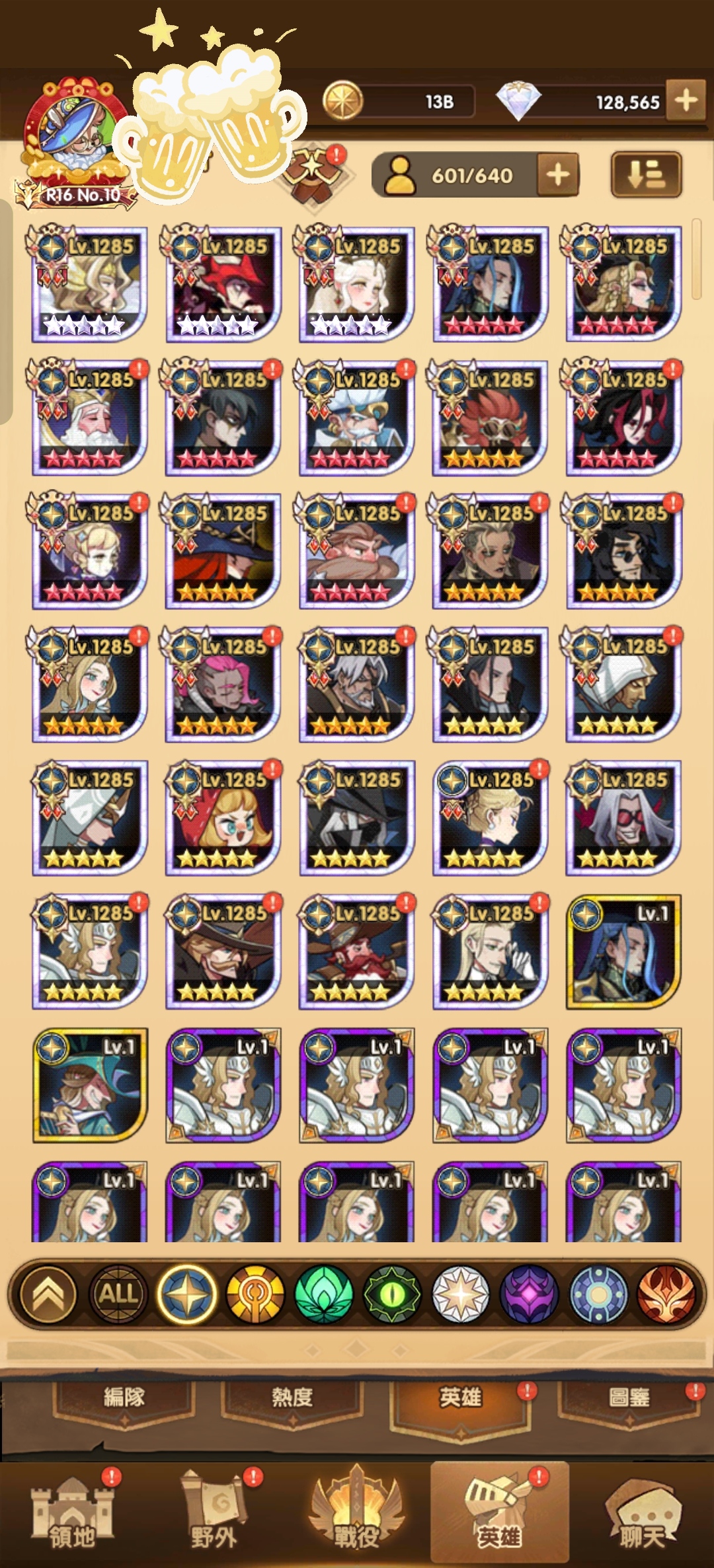
Task: Expand hero capacity with plus button
Action: 558,175
